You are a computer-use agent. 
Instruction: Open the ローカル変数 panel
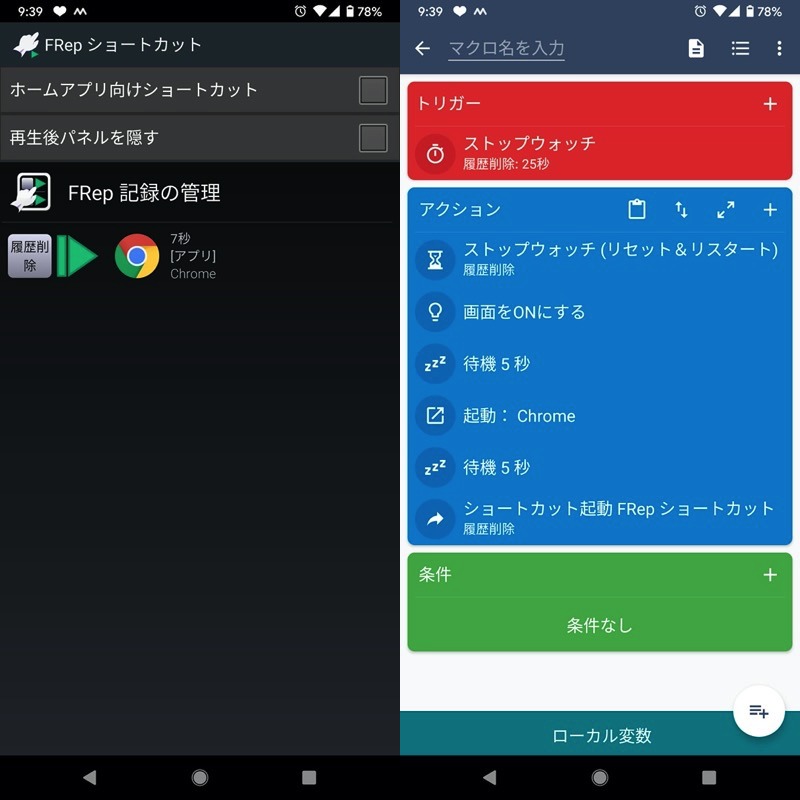click(x=600, y=735)
